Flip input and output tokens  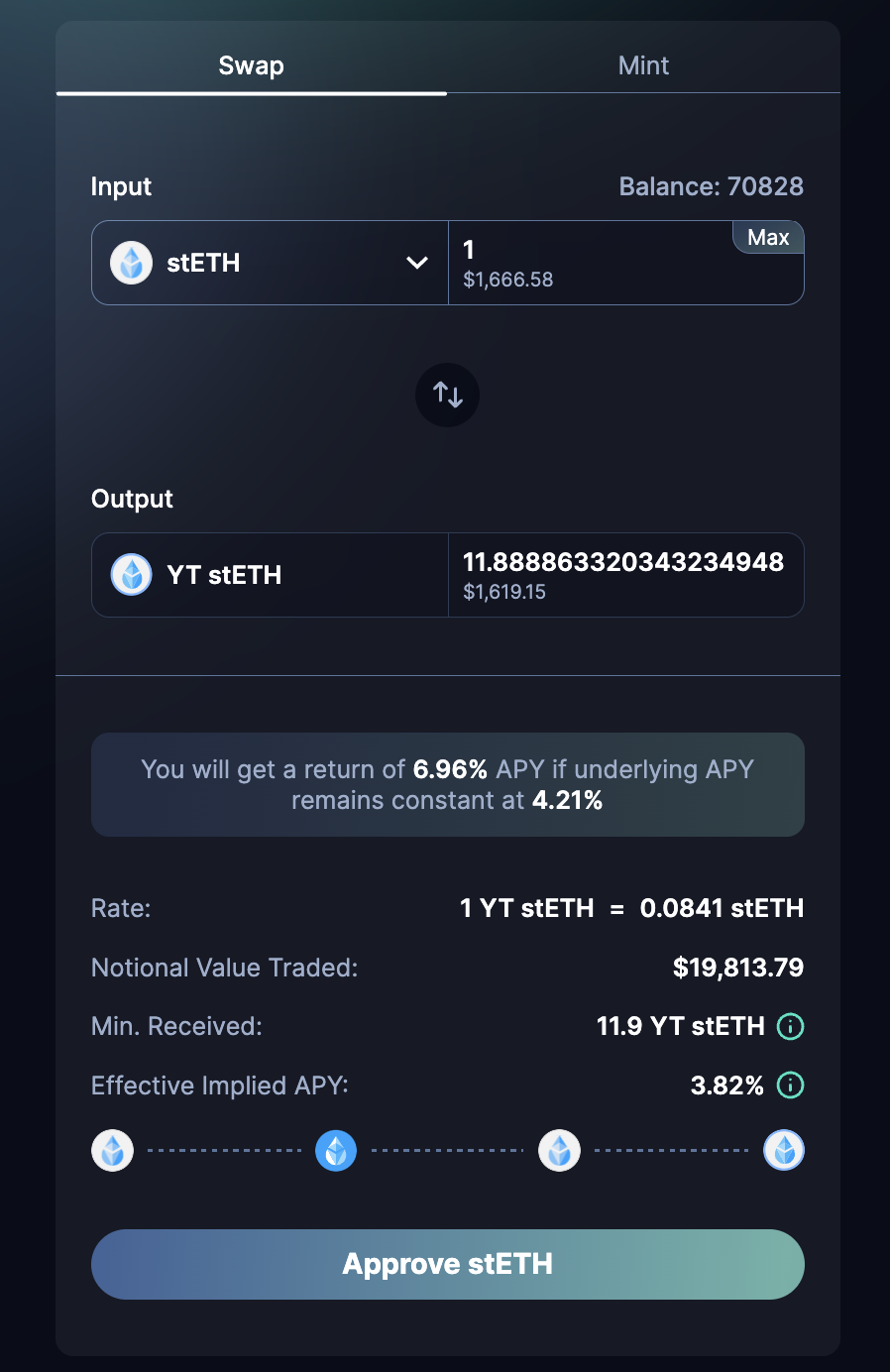[447, 395]
